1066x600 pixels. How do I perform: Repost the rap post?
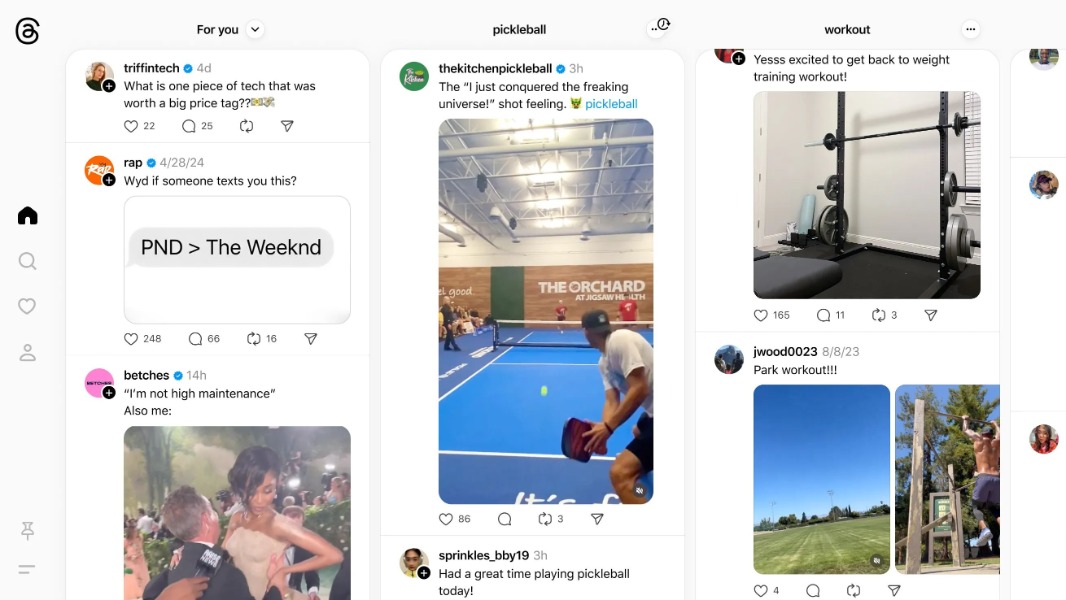(254, 339)
